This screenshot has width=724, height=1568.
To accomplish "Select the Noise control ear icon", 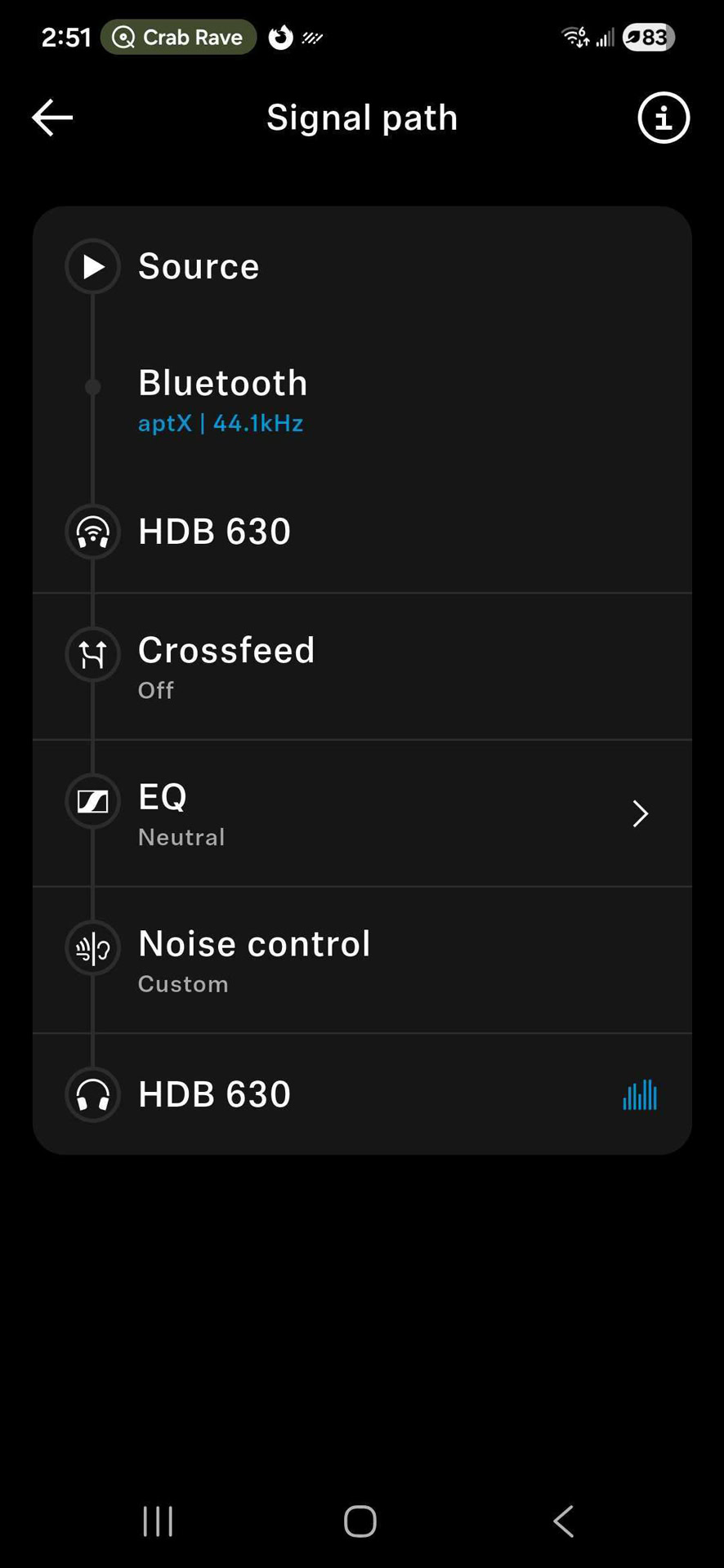I will click(x=92, y=948).
